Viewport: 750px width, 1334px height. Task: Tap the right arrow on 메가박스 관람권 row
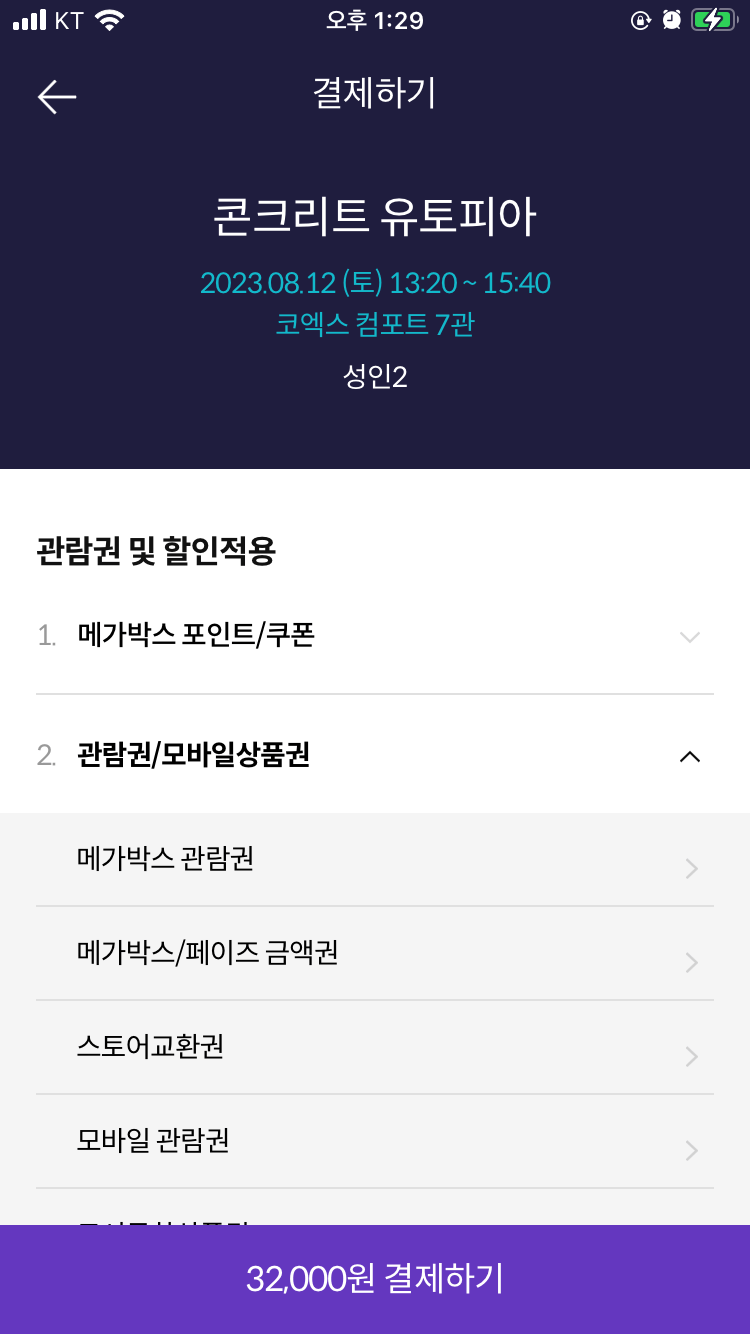(x=690, y=868)
